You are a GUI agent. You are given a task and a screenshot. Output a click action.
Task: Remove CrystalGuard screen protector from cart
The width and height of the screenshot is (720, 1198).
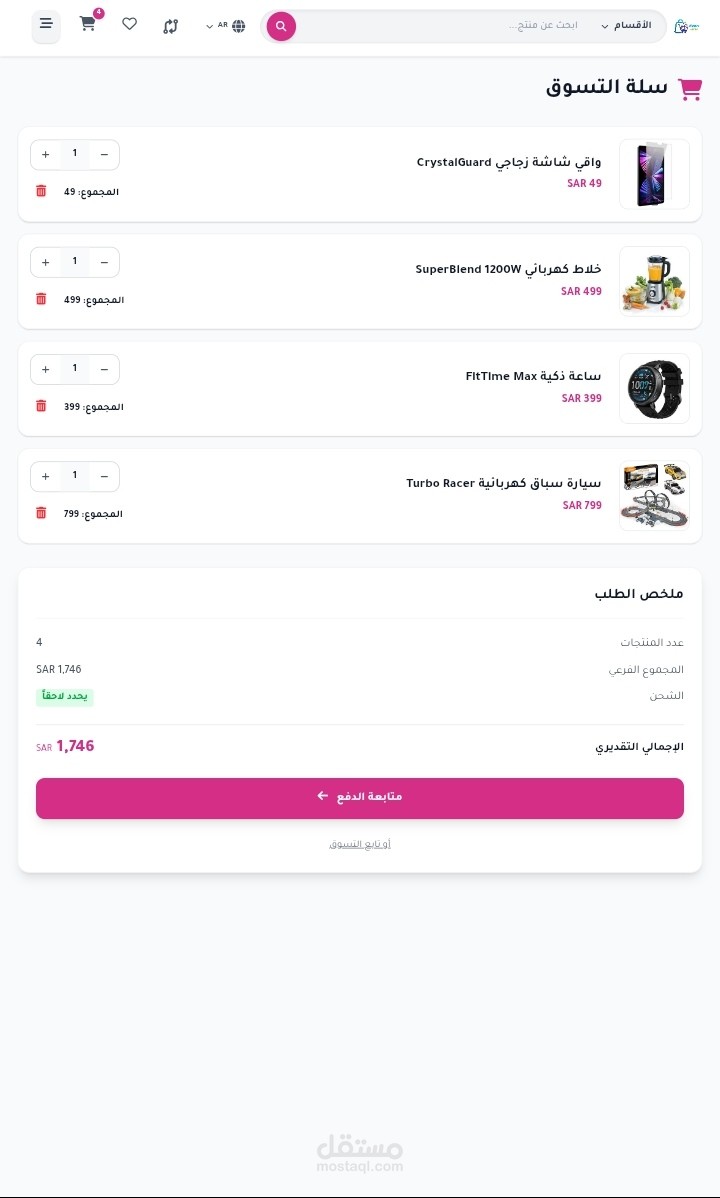pos(41,191)
